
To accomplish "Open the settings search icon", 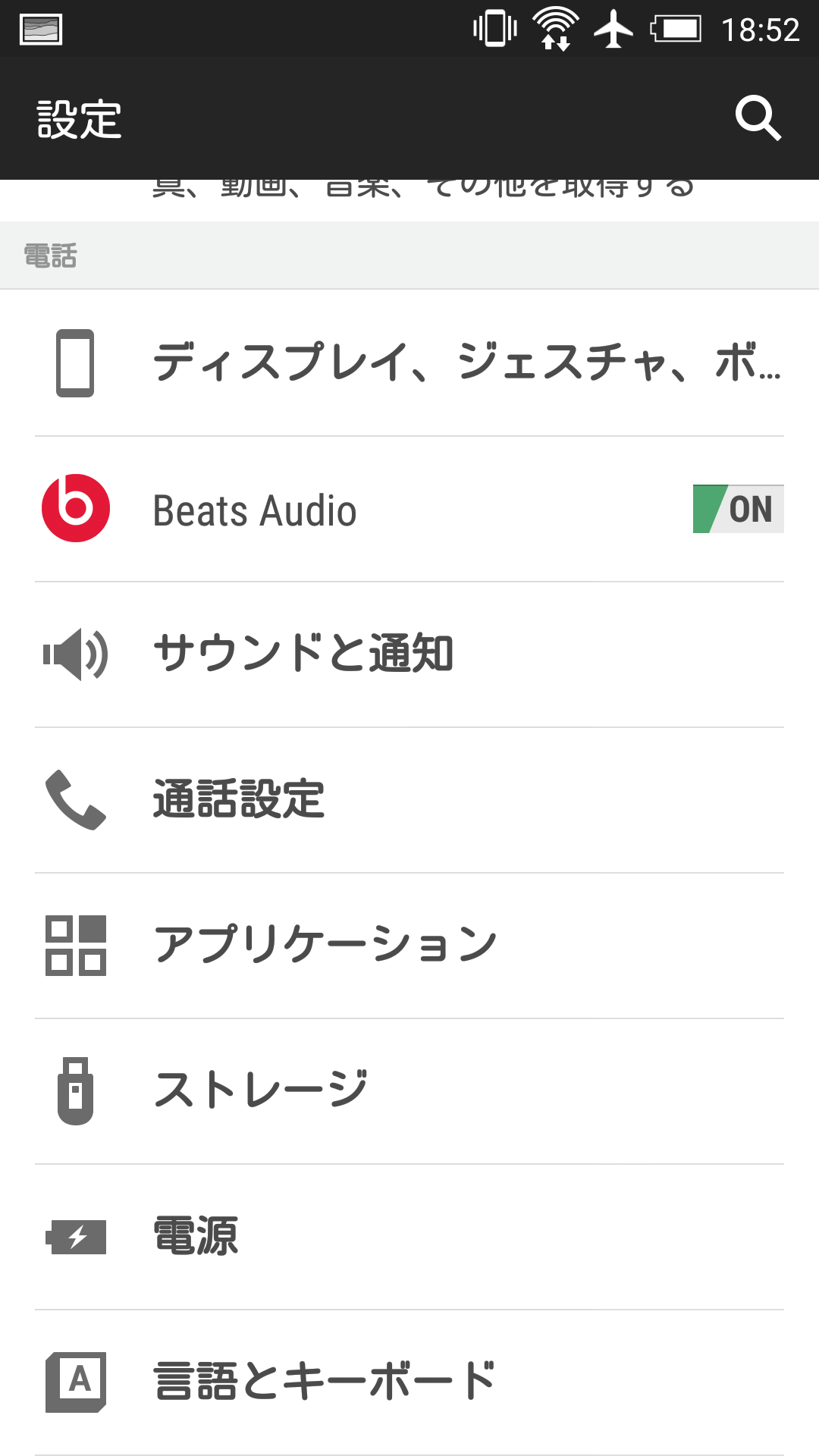I will click(758, 118).
